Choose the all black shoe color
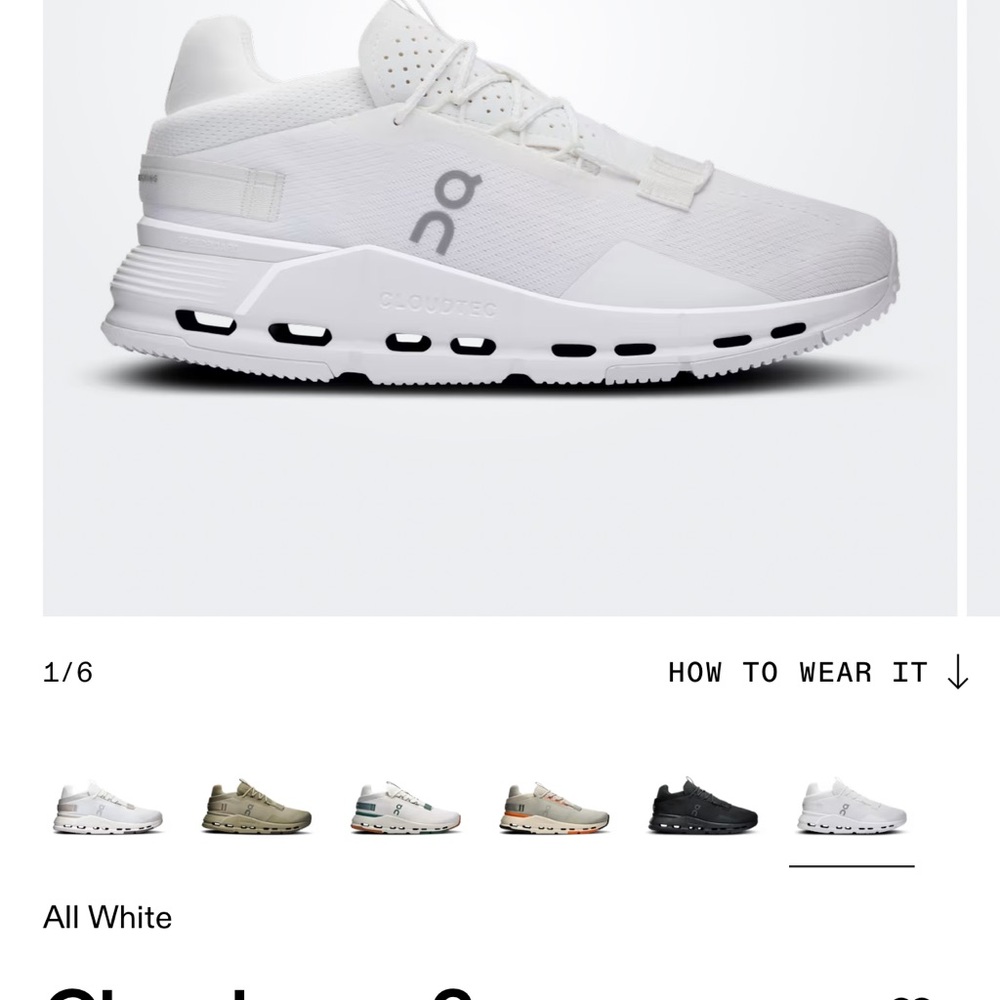 coord(702,808)
